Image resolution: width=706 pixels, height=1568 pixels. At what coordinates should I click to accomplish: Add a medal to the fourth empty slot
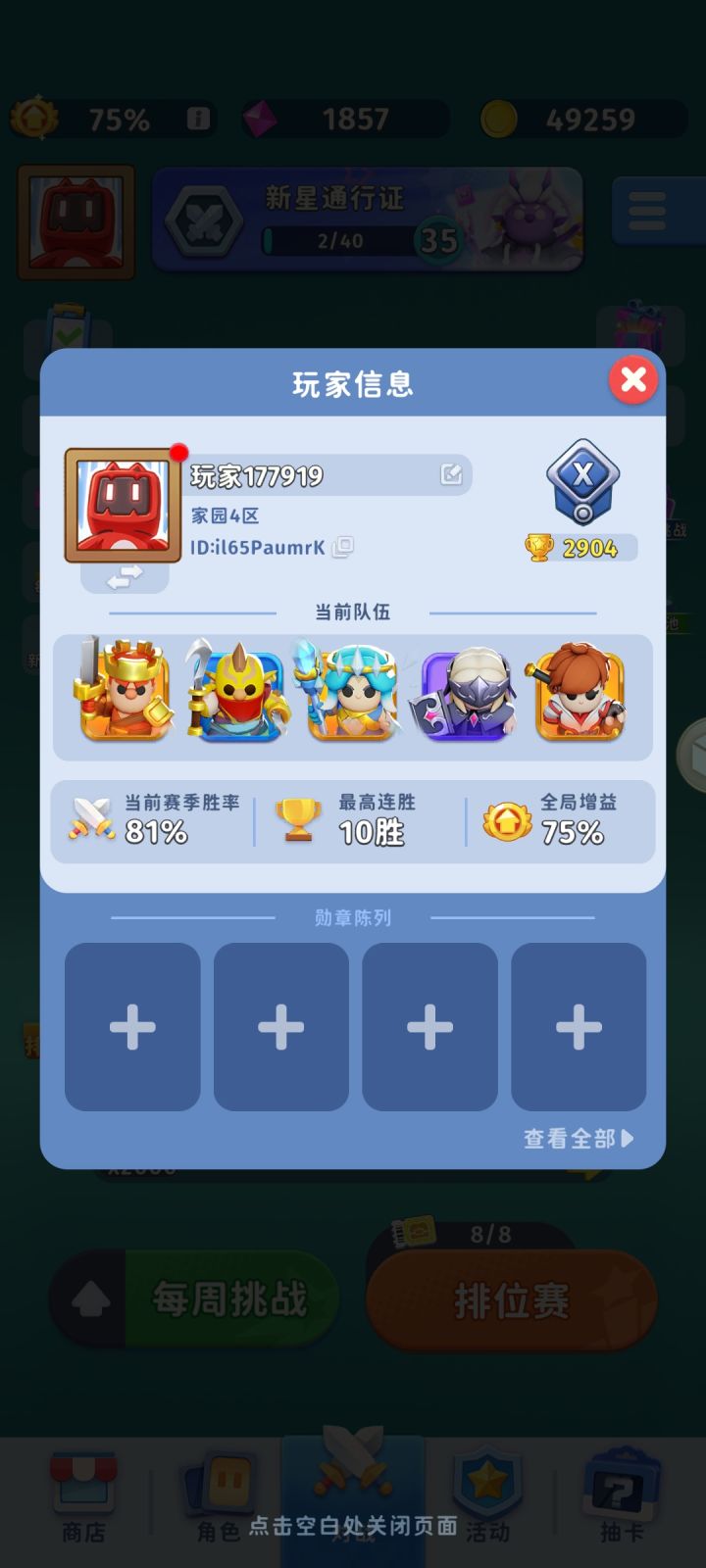coord(579,1027)
